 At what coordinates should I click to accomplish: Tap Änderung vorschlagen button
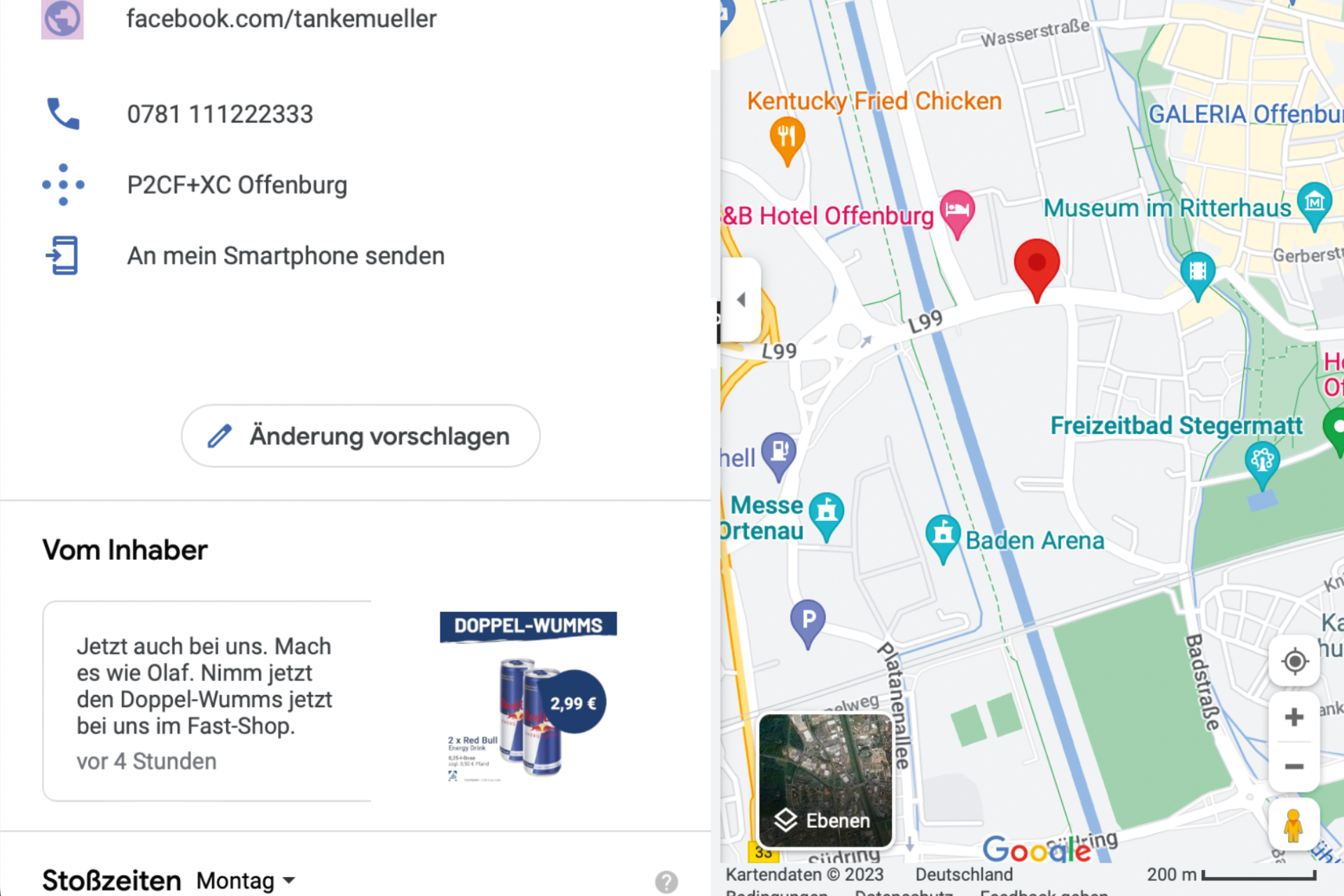click(360, 436)
